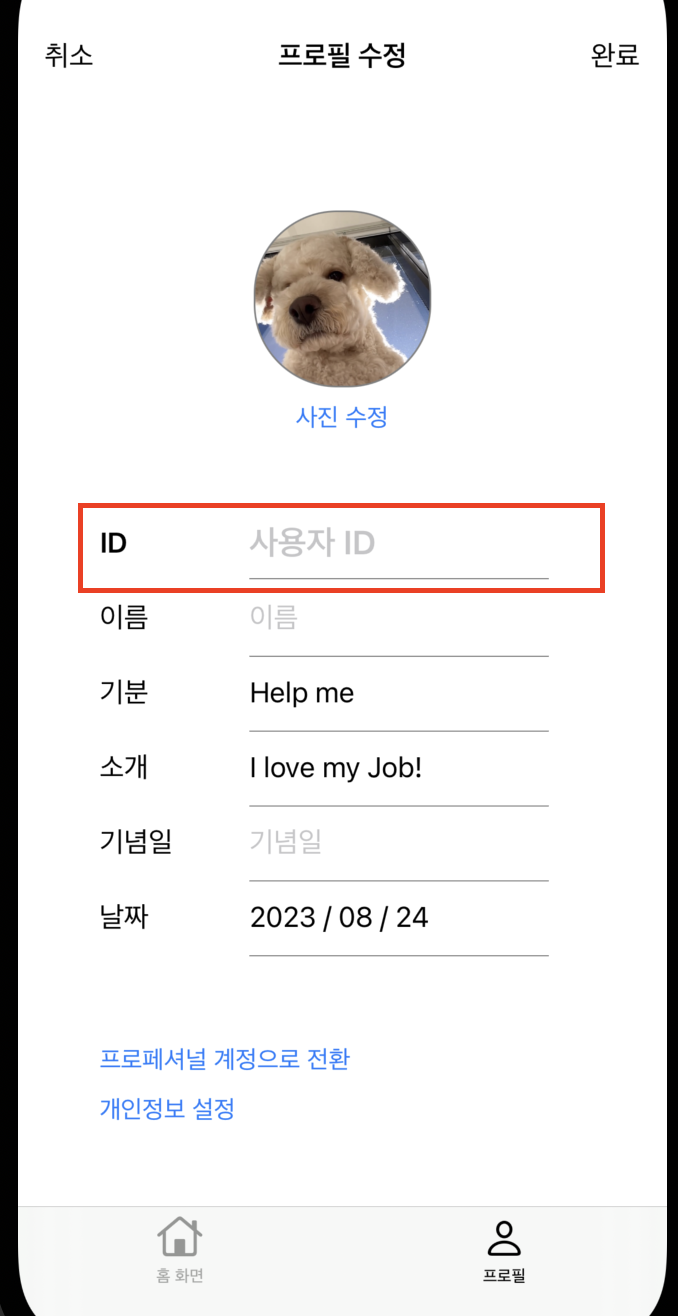This screenshot has height=1316, width=678.
Task: Tap 완료 to finish editing
Action: click(614, 55)
